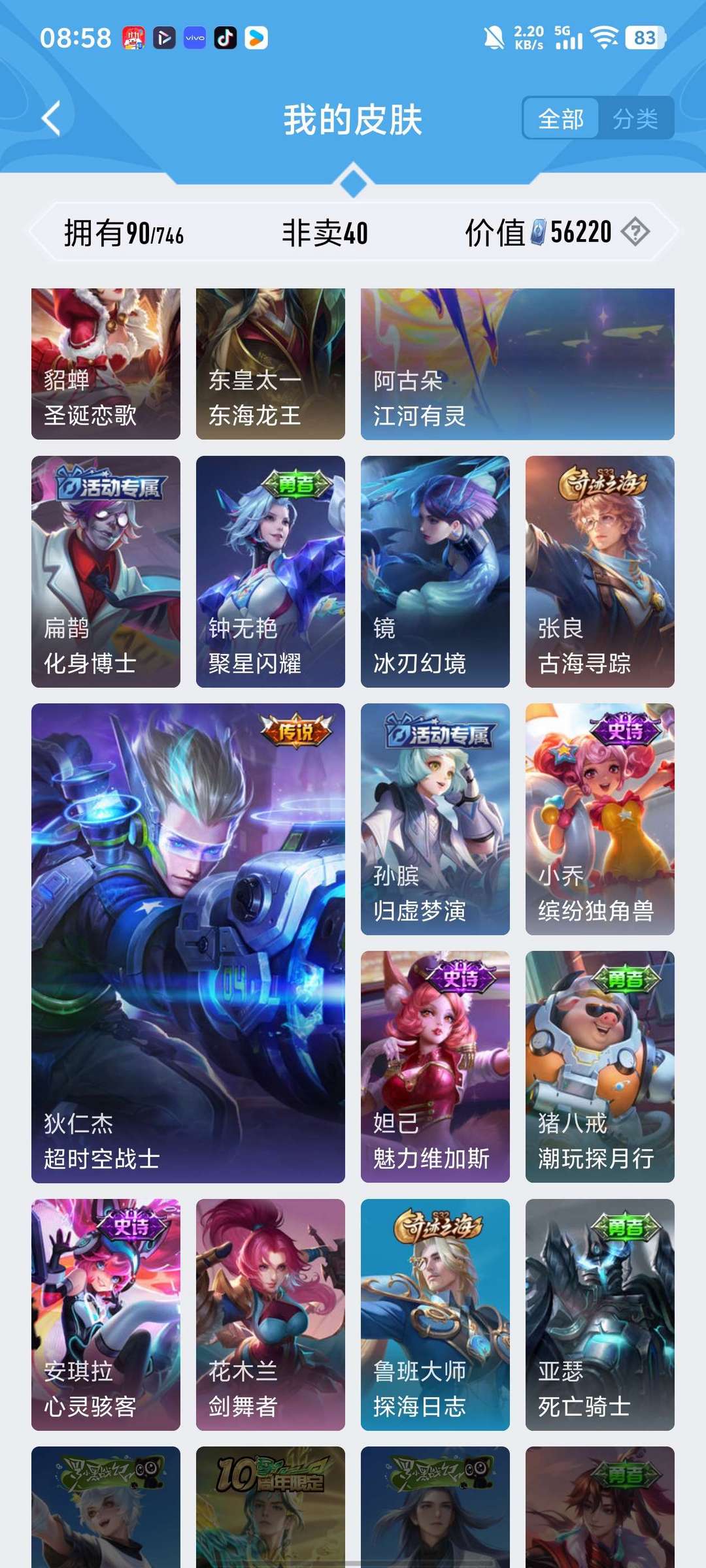Select 钟无艳 聚星闪耀 skin

[271, 572]
